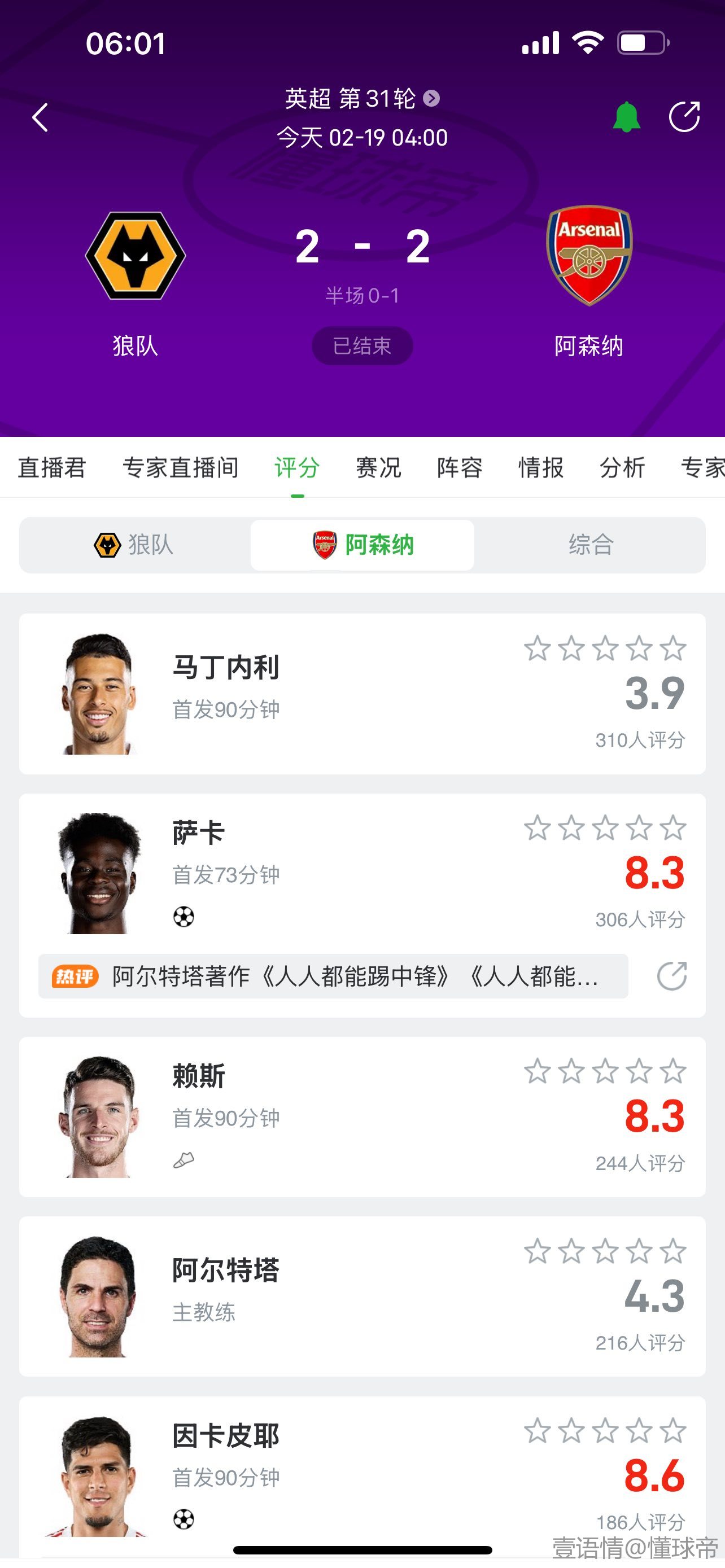This screenshot has width=725, height=1568.
Task: Share this match via the top-right icon
Action: tap(684, 117)
